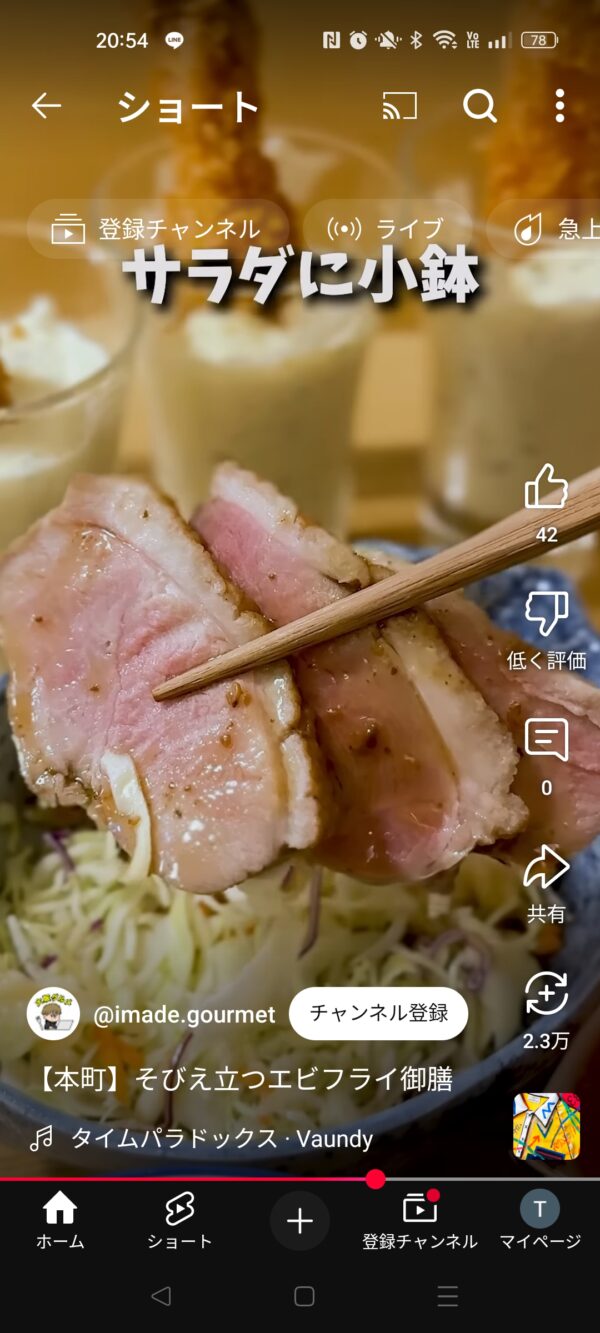
Task: Cast video to another device
Action: click(x=399, y=105)
